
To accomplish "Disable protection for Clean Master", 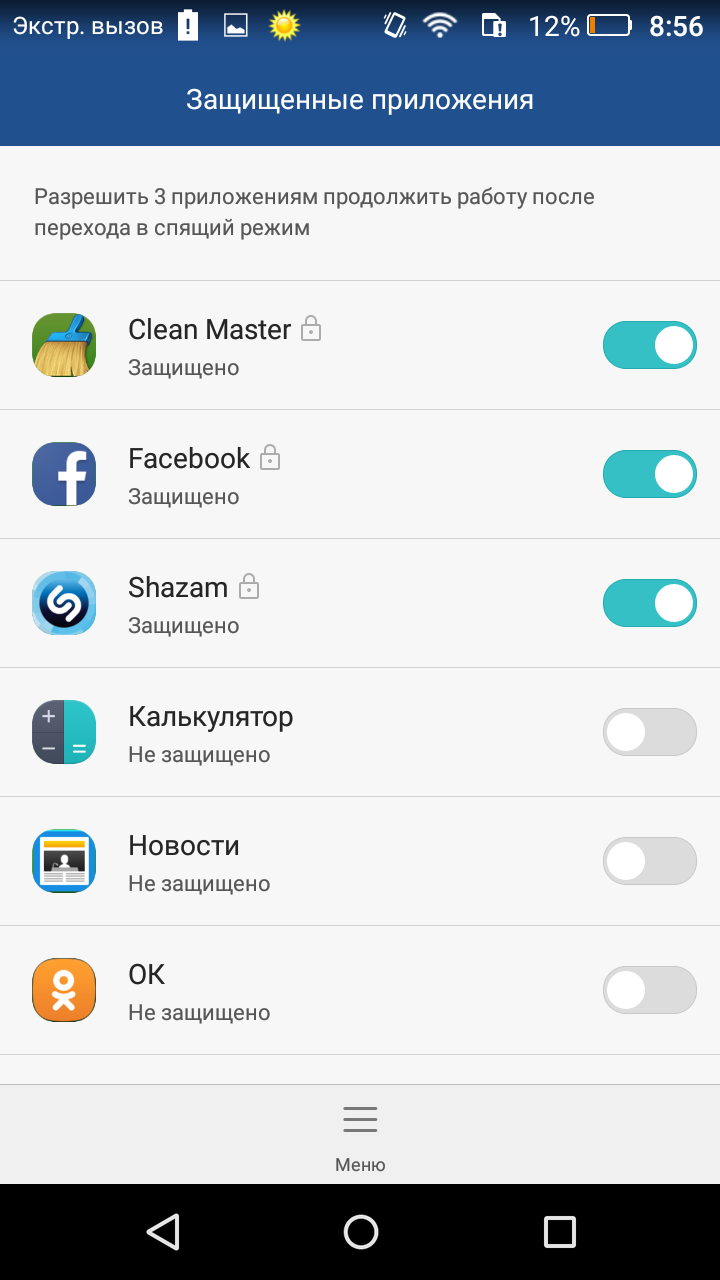I will (x=649, y=345).
